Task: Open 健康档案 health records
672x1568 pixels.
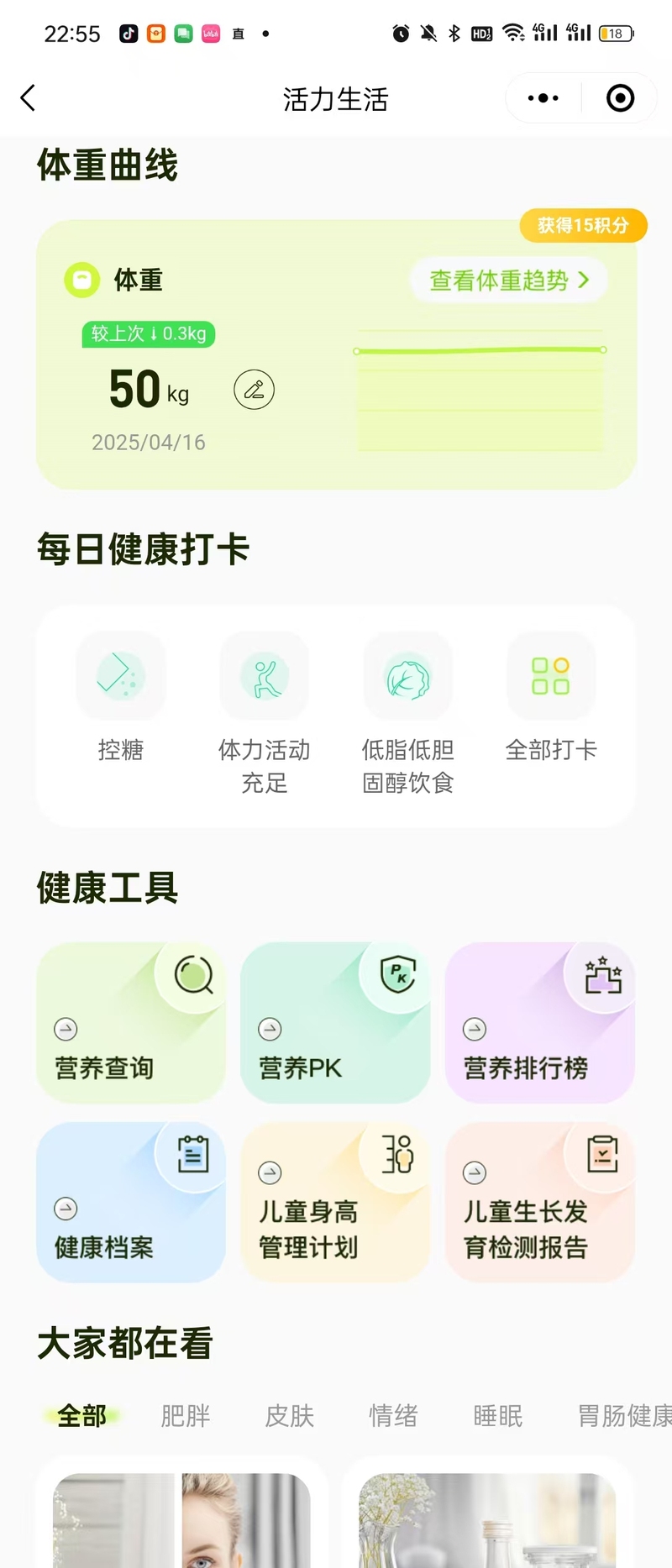Action: pyautogui.click(x=131, y=1203)
